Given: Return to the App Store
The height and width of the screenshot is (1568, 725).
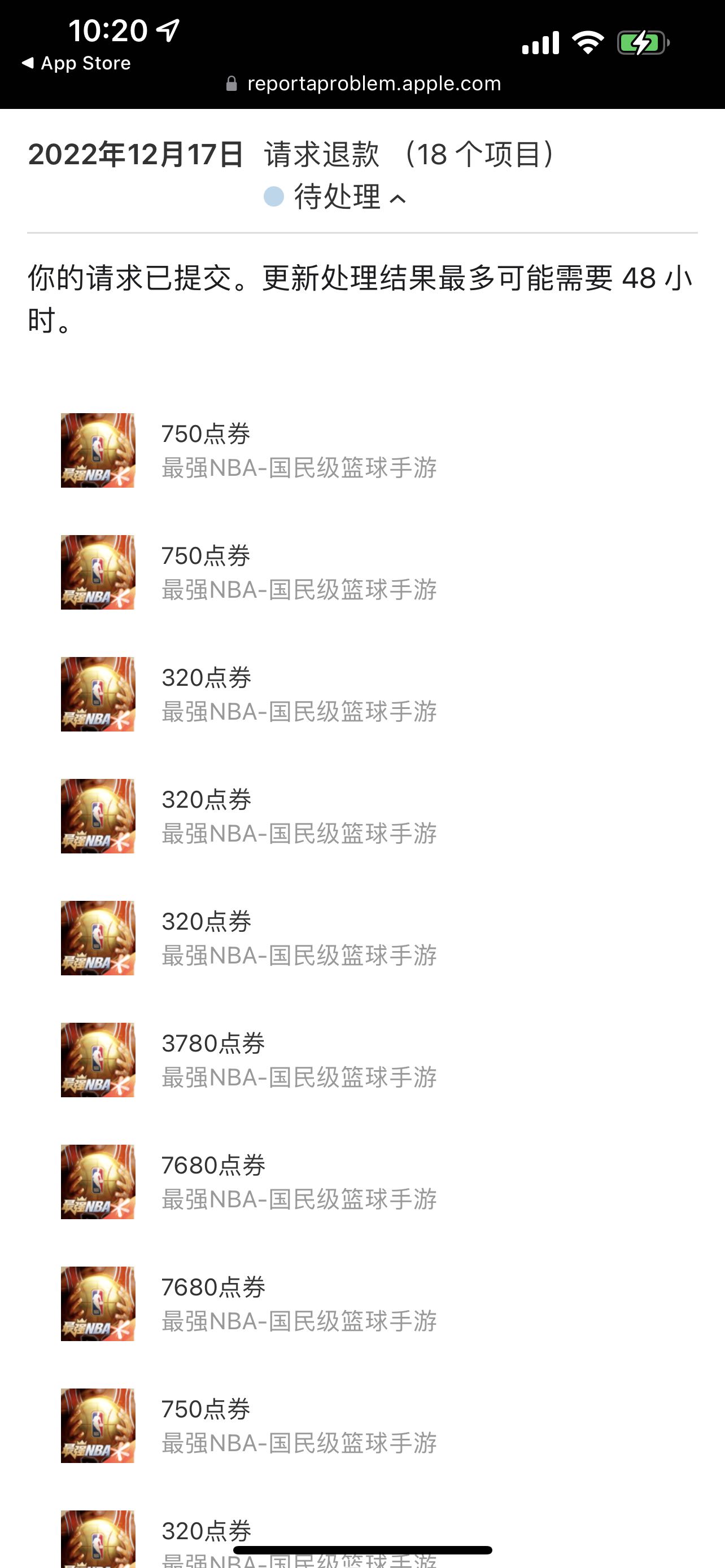Looking at the screenshot, I should 76,63.
